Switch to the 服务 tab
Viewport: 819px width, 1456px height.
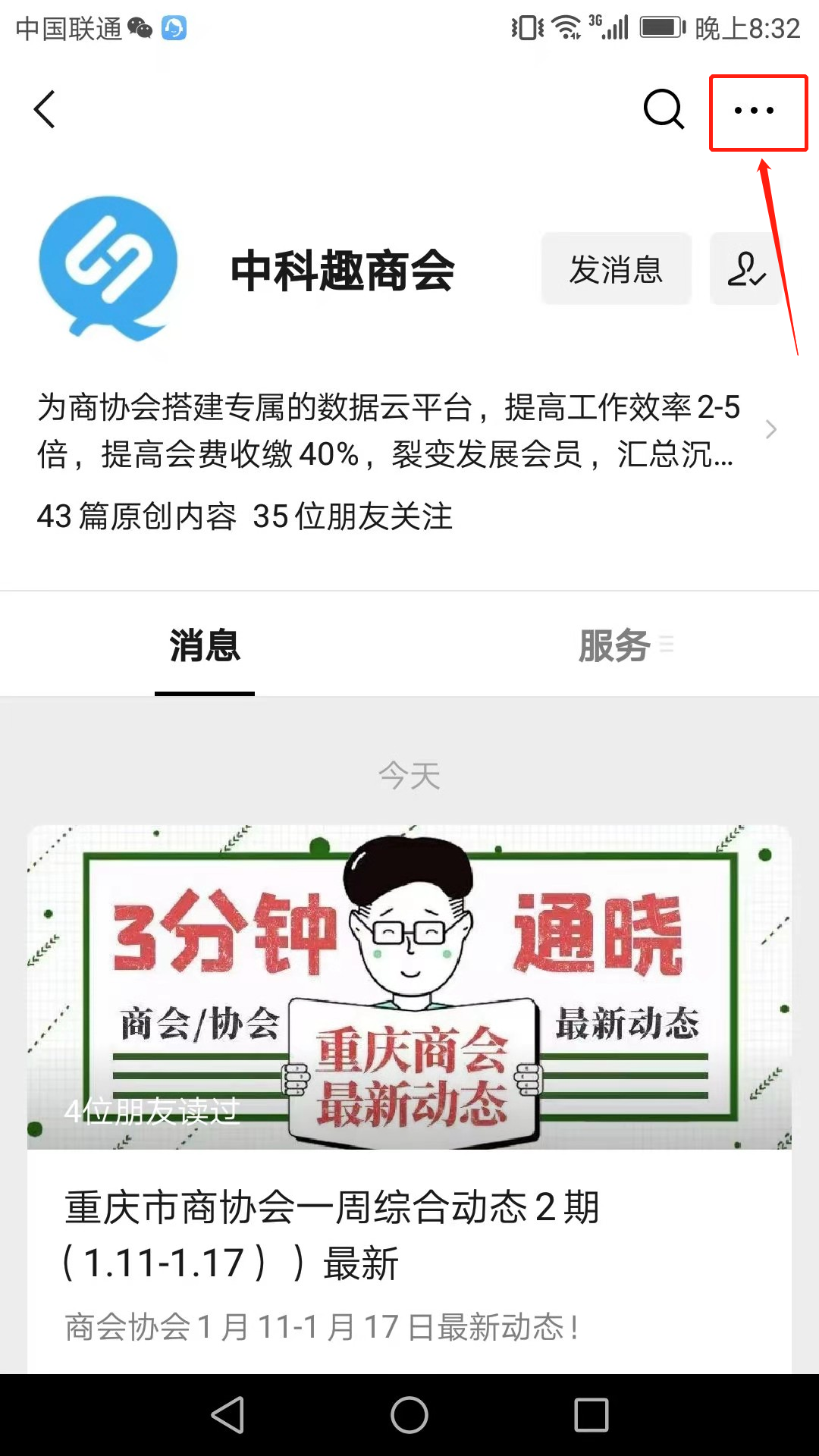click(x=614, y=646)
